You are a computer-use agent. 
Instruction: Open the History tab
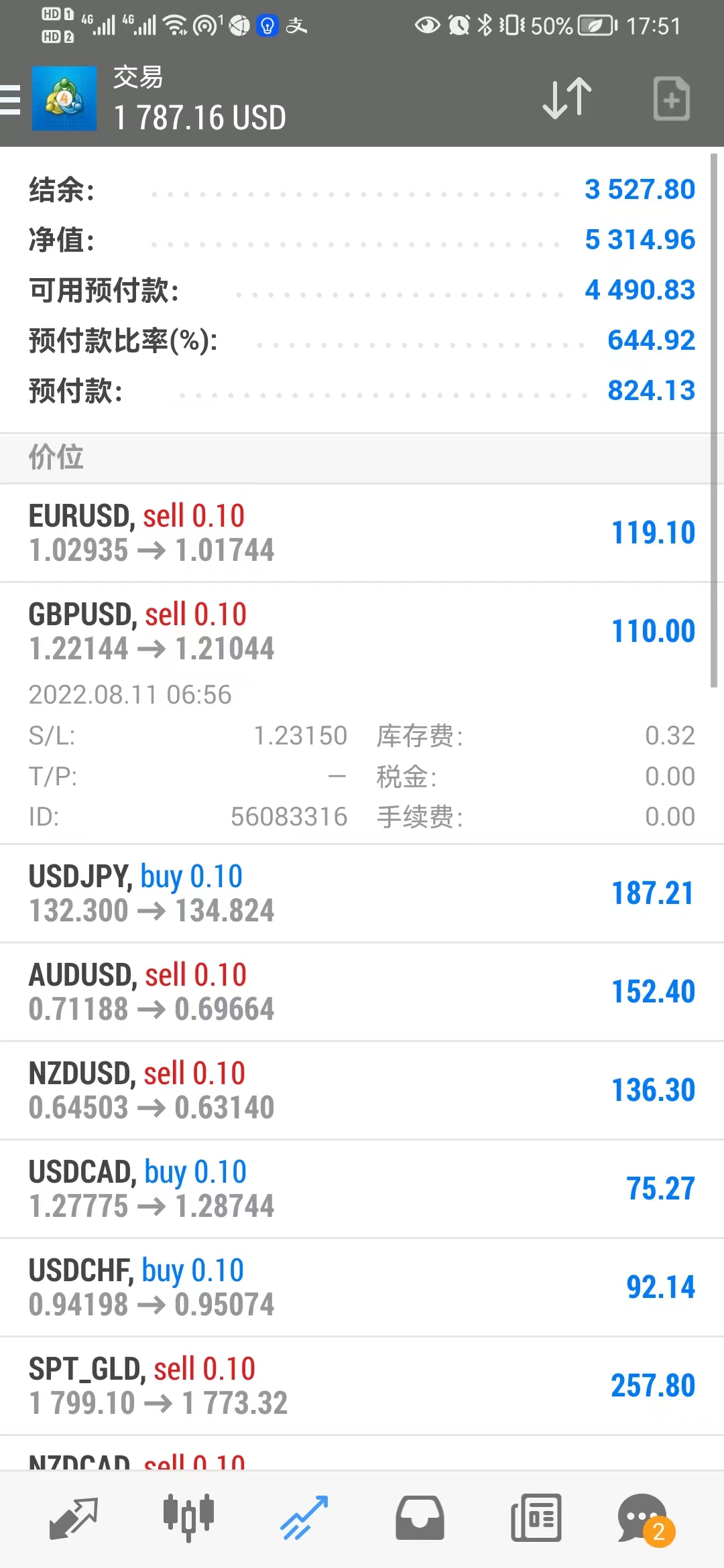(420, 1518)
